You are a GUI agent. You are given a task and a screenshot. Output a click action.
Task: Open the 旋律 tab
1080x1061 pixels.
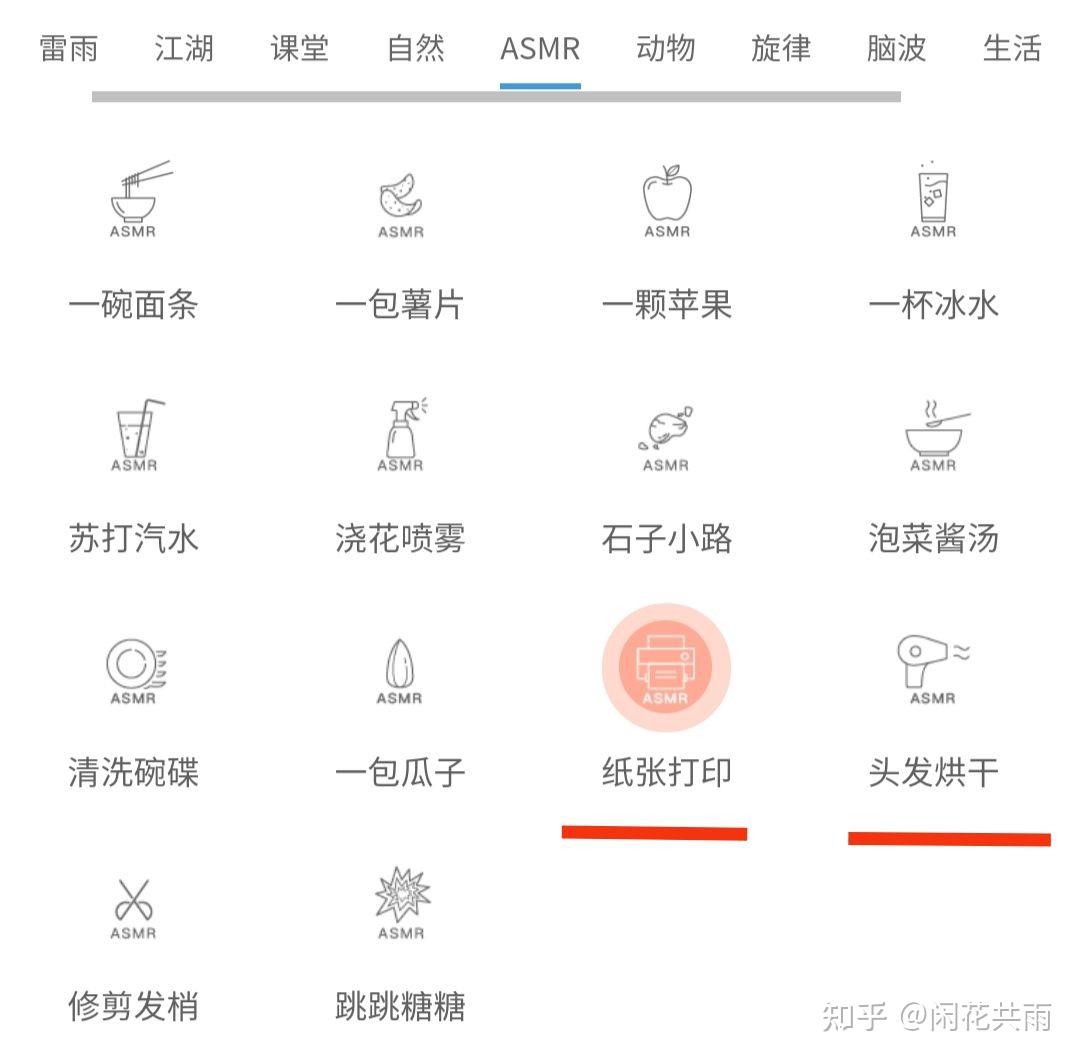coord(781,49)
